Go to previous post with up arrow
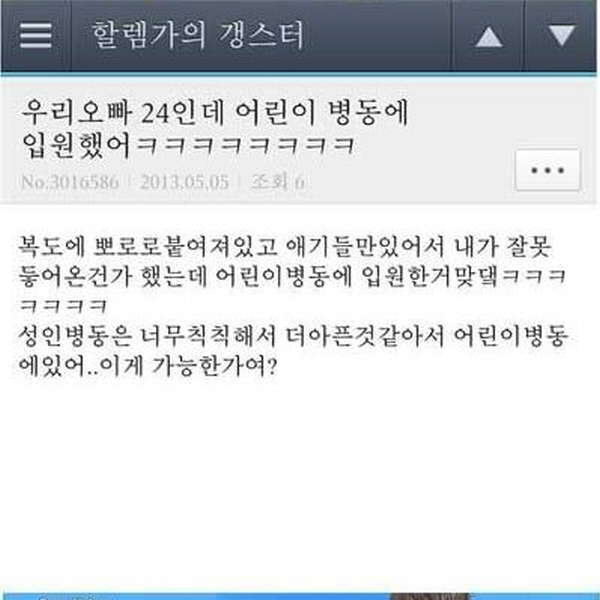Image resolution: width=600 pixels, height=600 pixels. [x=488, y=37]
